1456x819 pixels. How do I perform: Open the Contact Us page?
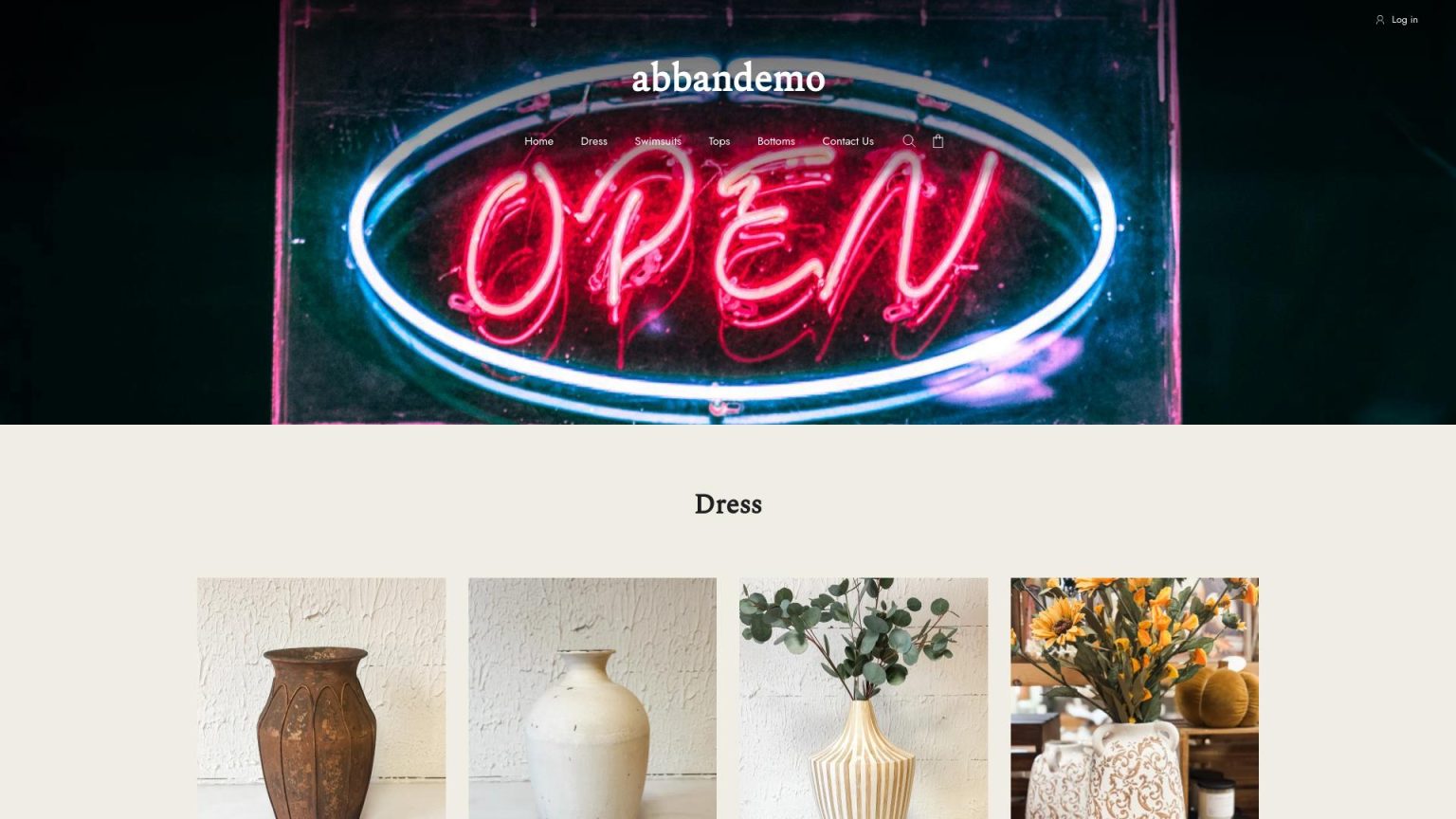847,141
